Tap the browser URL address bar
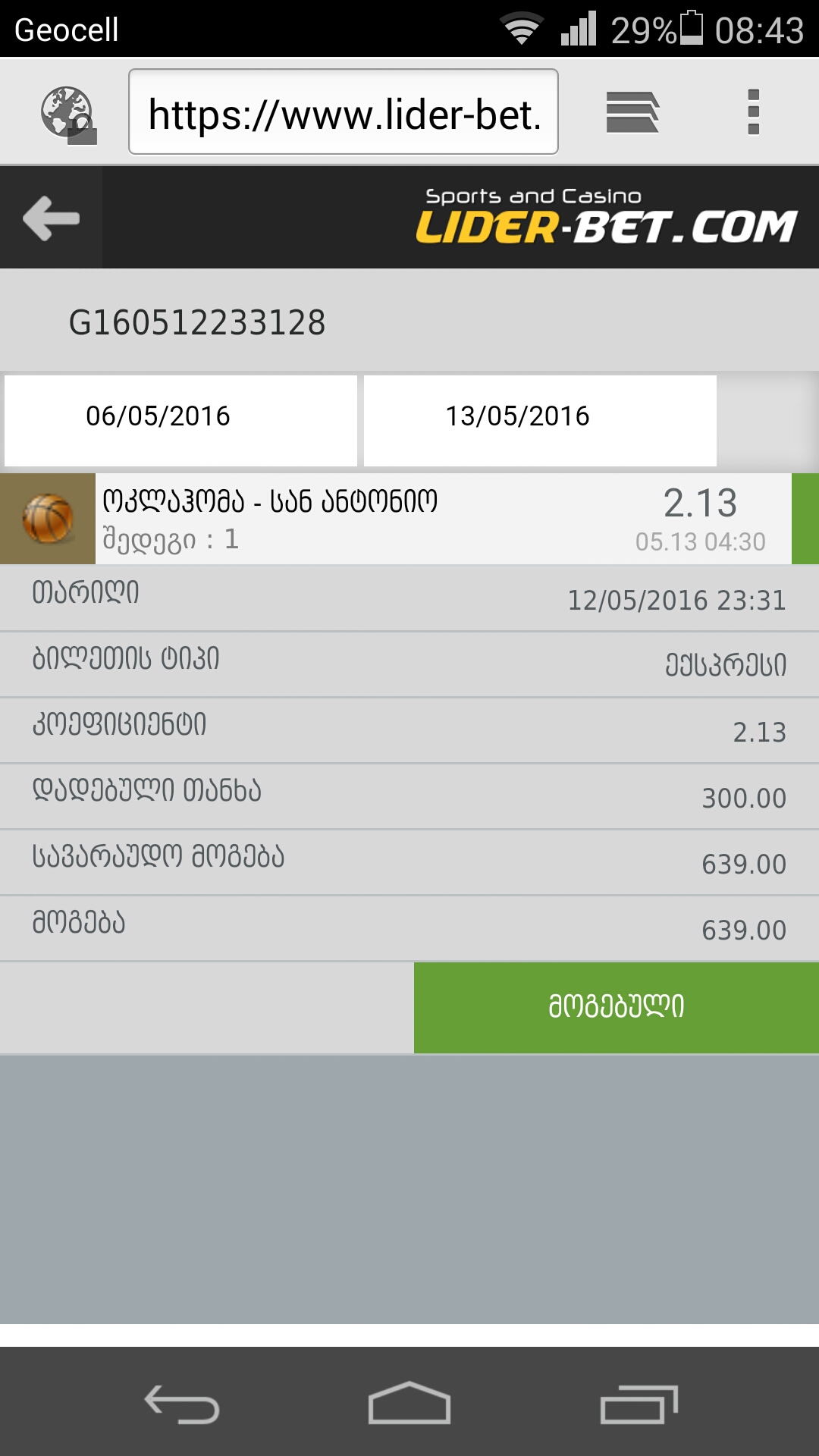The image size is (819, 1456). 344,112
